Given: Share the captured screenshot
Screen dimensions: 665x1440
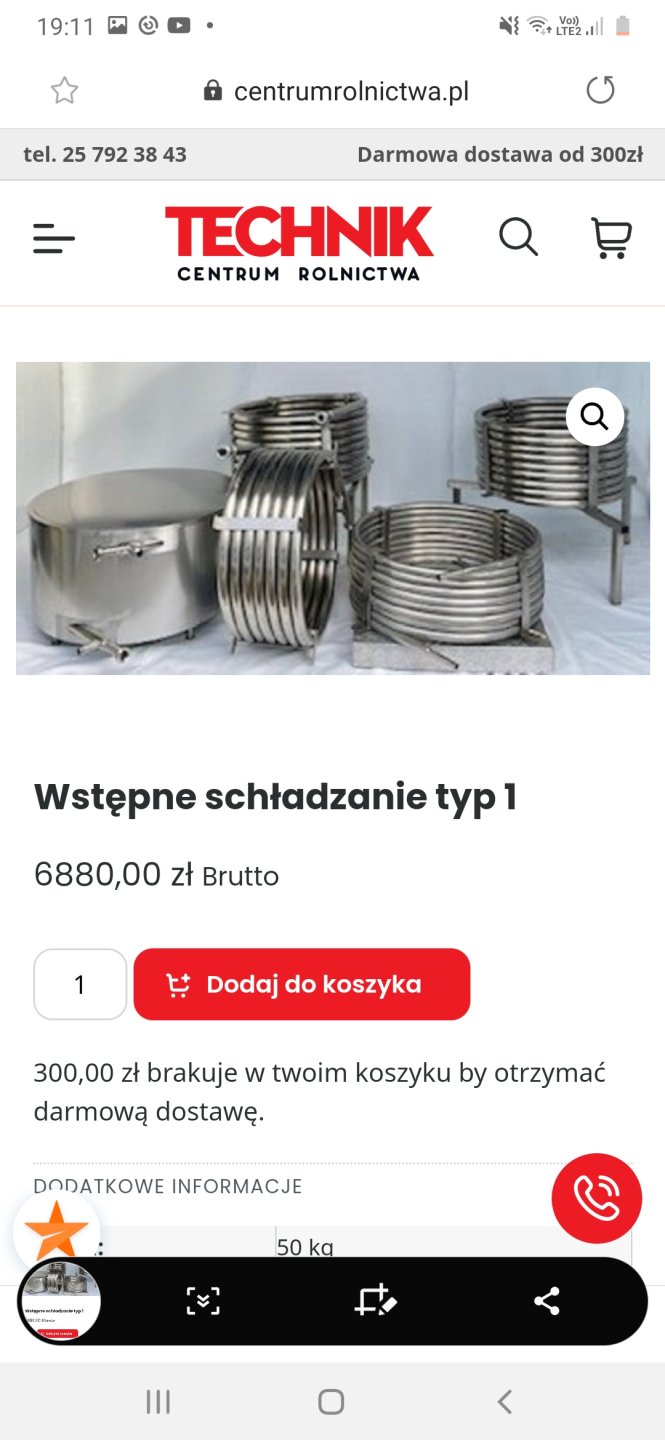Looking at the screenshot, I should click(546, 1301).
